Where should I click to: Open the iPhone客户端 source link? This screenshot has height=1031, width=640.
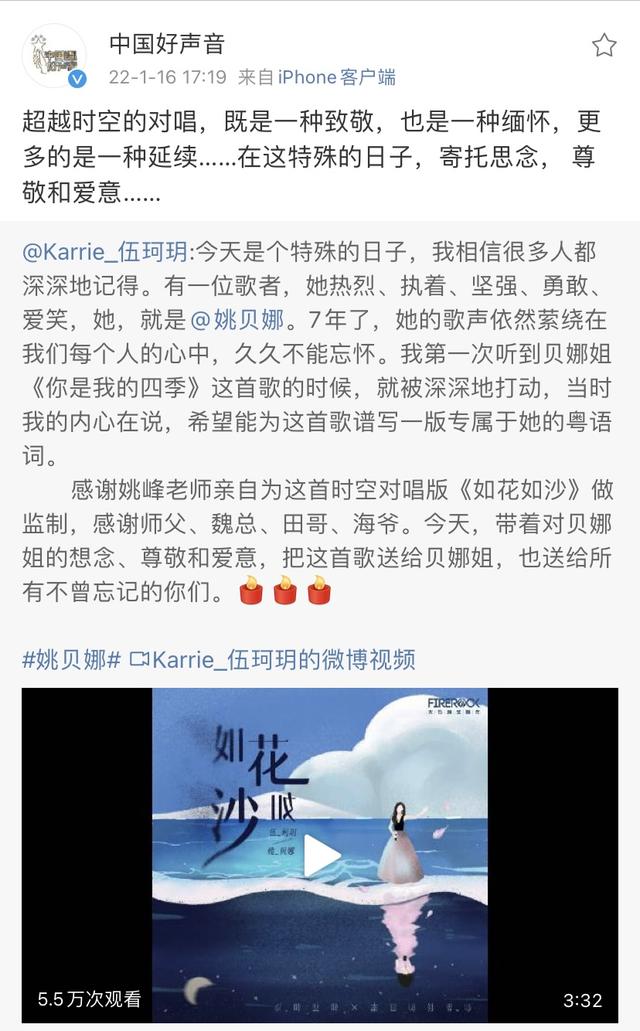point(337,78)
